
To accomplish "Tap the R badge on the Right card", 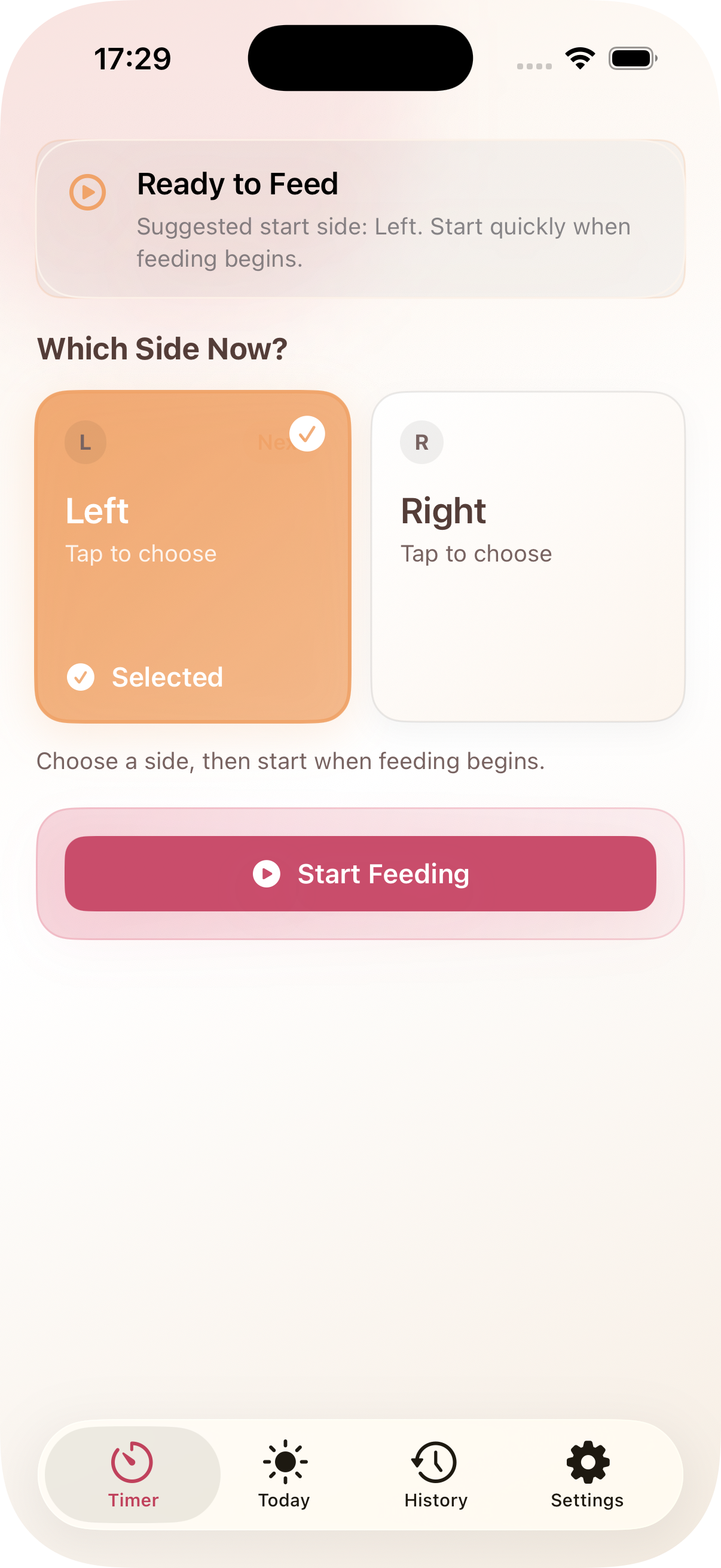I will tap(422, 442).
